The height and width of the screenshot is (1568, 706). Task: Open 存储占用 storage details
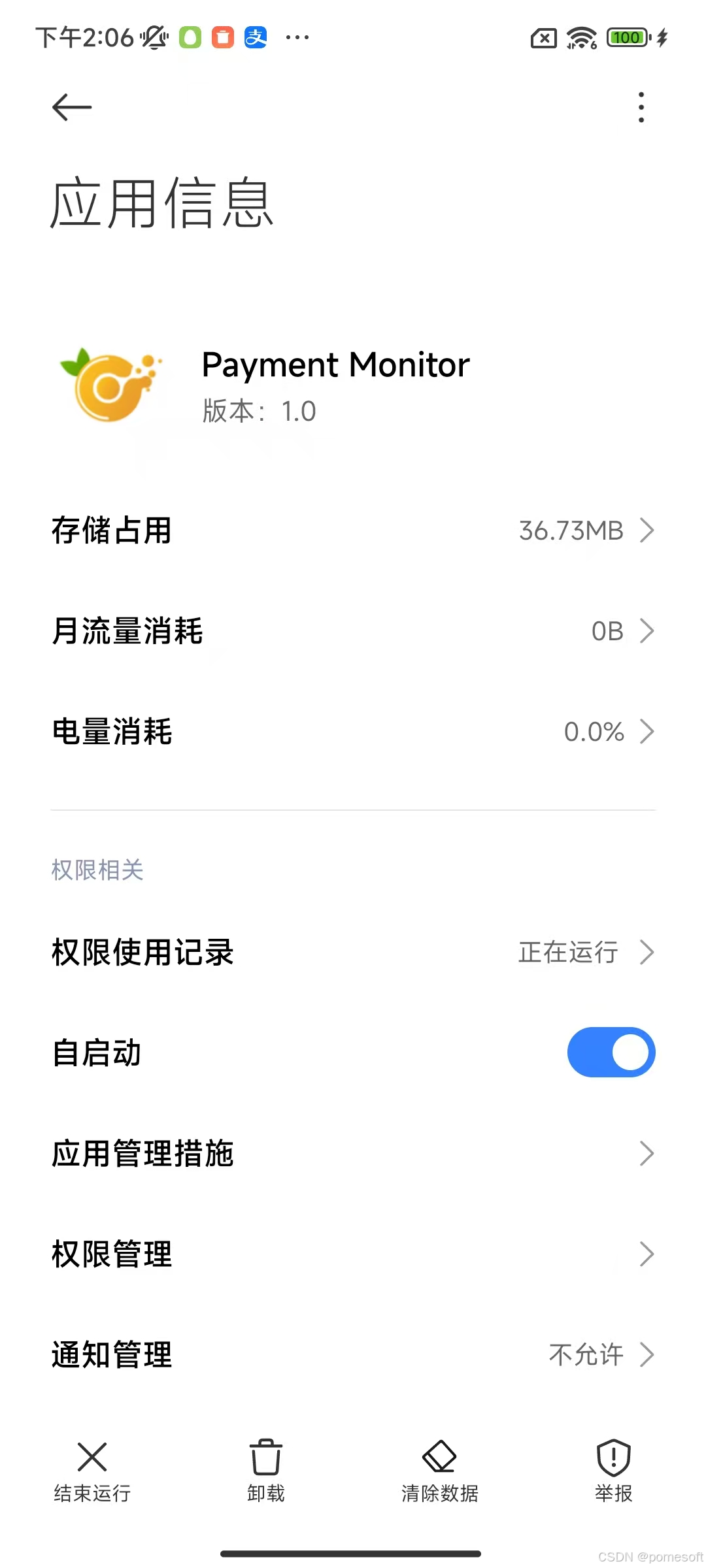click(x=353, y=531)
